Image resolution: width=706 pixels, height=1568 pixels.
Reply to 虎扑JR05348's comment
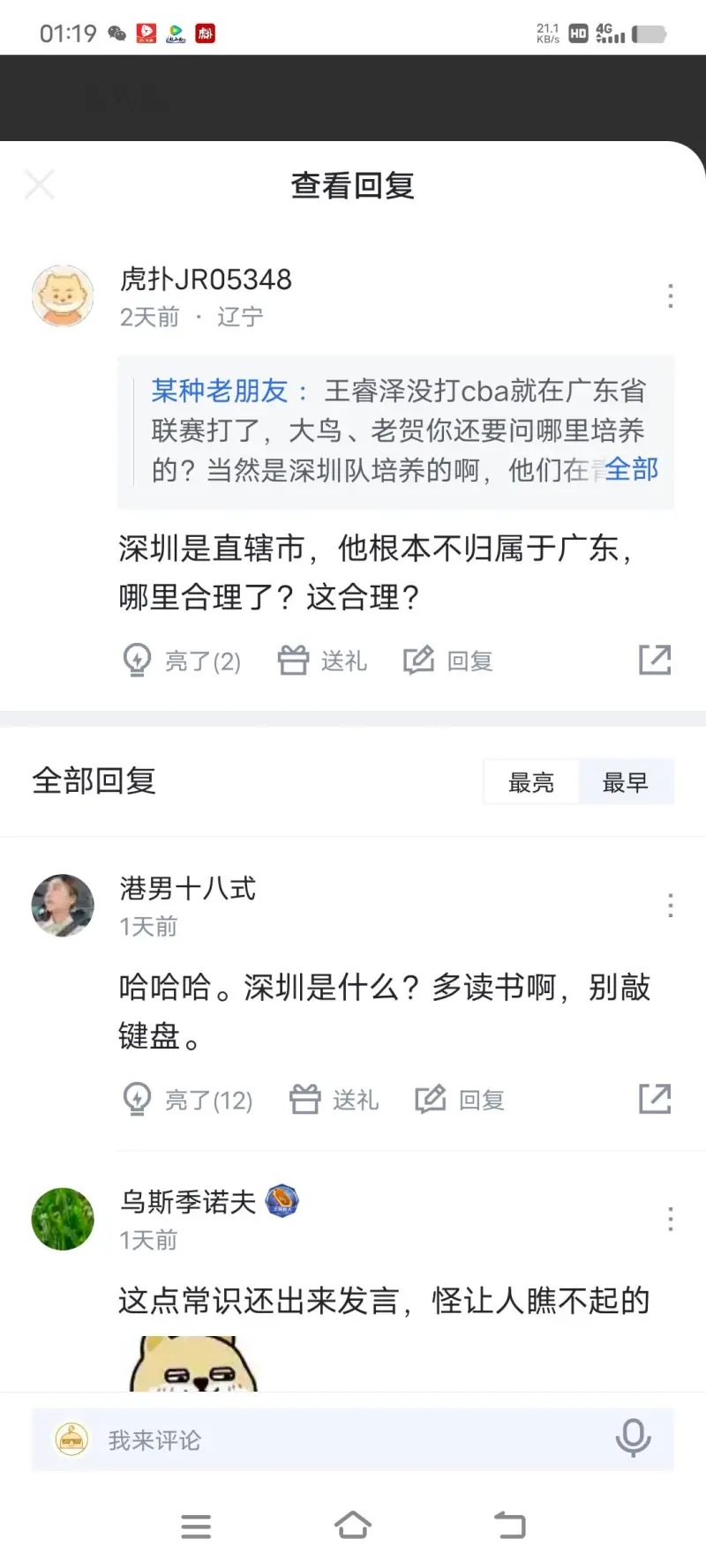click(x=448, y=661)
